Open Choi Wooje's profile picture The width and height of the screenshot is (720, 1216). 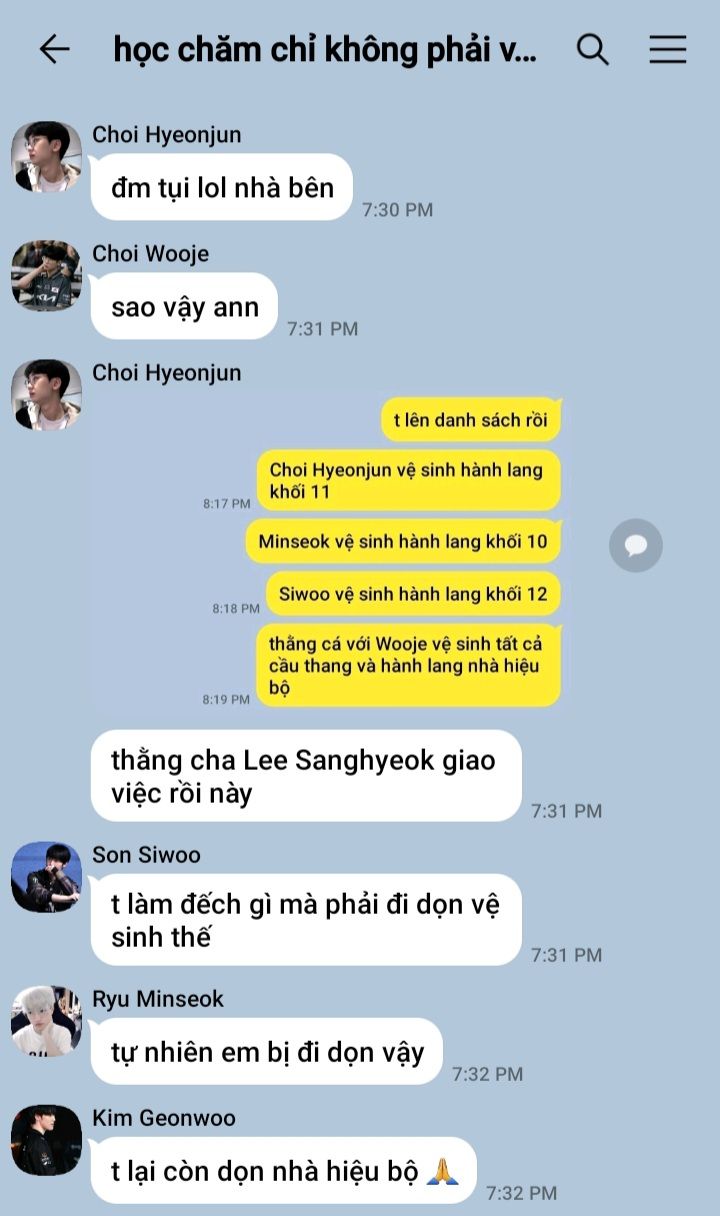pos(46,275)
